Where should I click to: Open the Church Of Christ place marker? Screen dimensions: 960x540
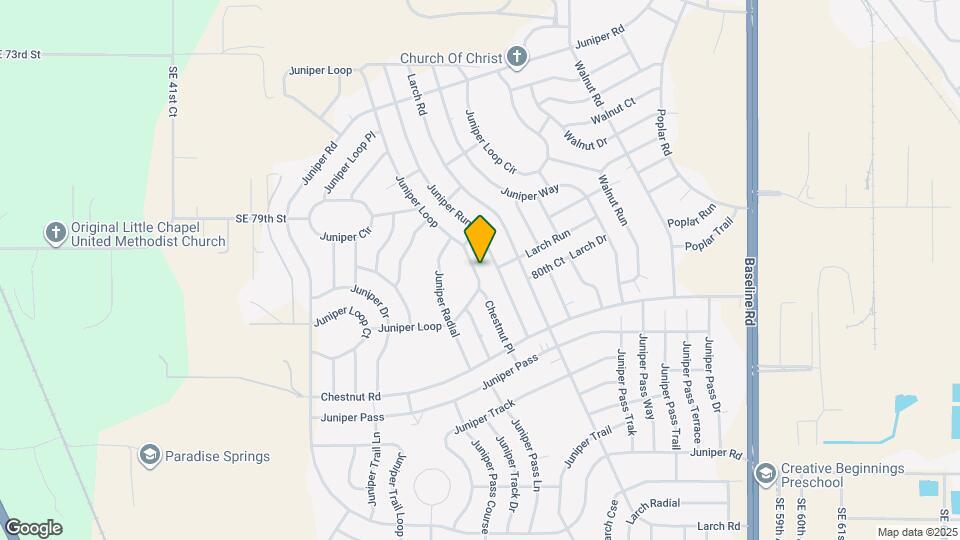click(x=516, y=57)
